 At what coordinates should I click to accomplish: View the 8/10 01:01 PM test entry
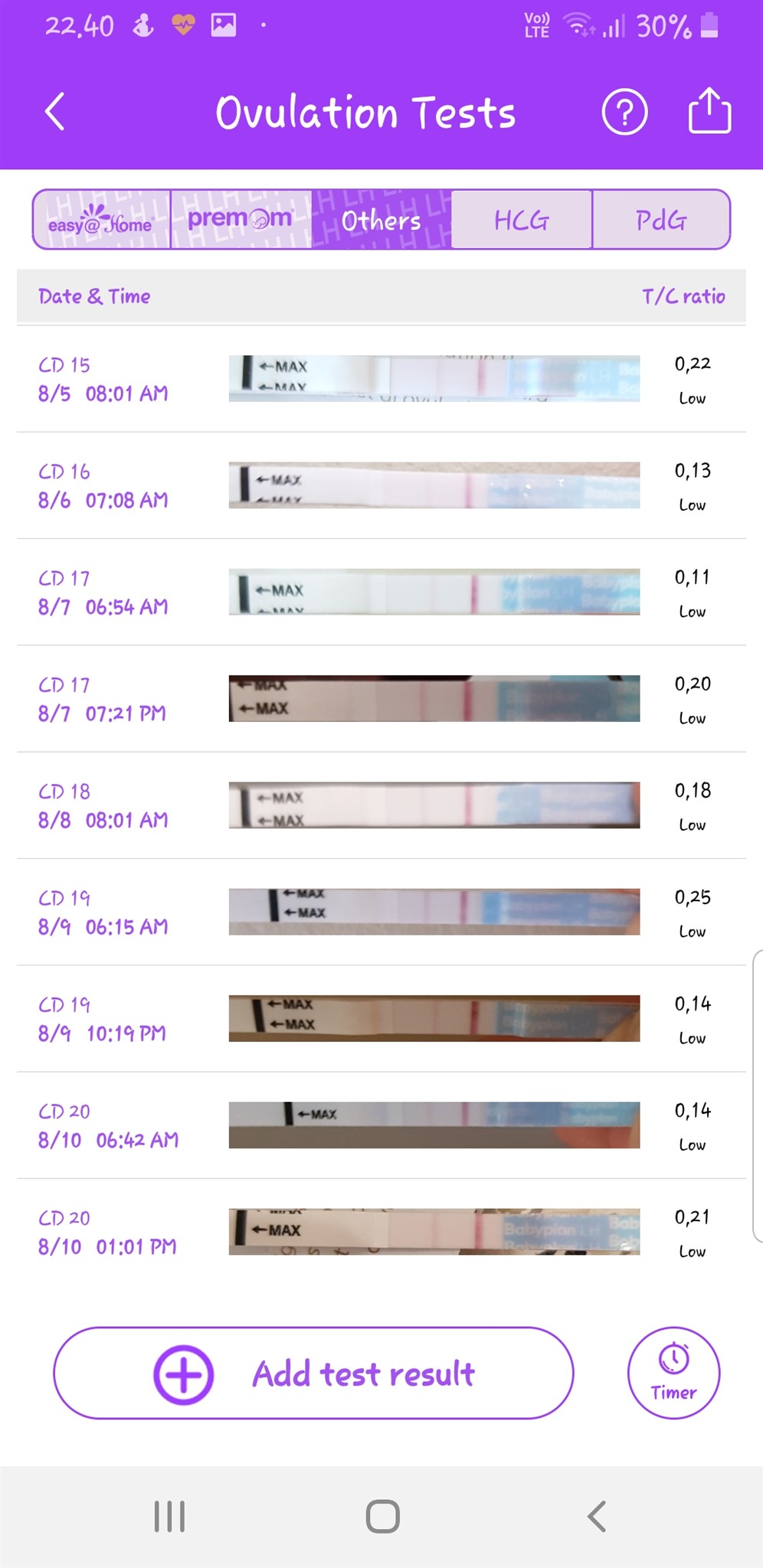pyautogui.click(x=381, y=1232)
